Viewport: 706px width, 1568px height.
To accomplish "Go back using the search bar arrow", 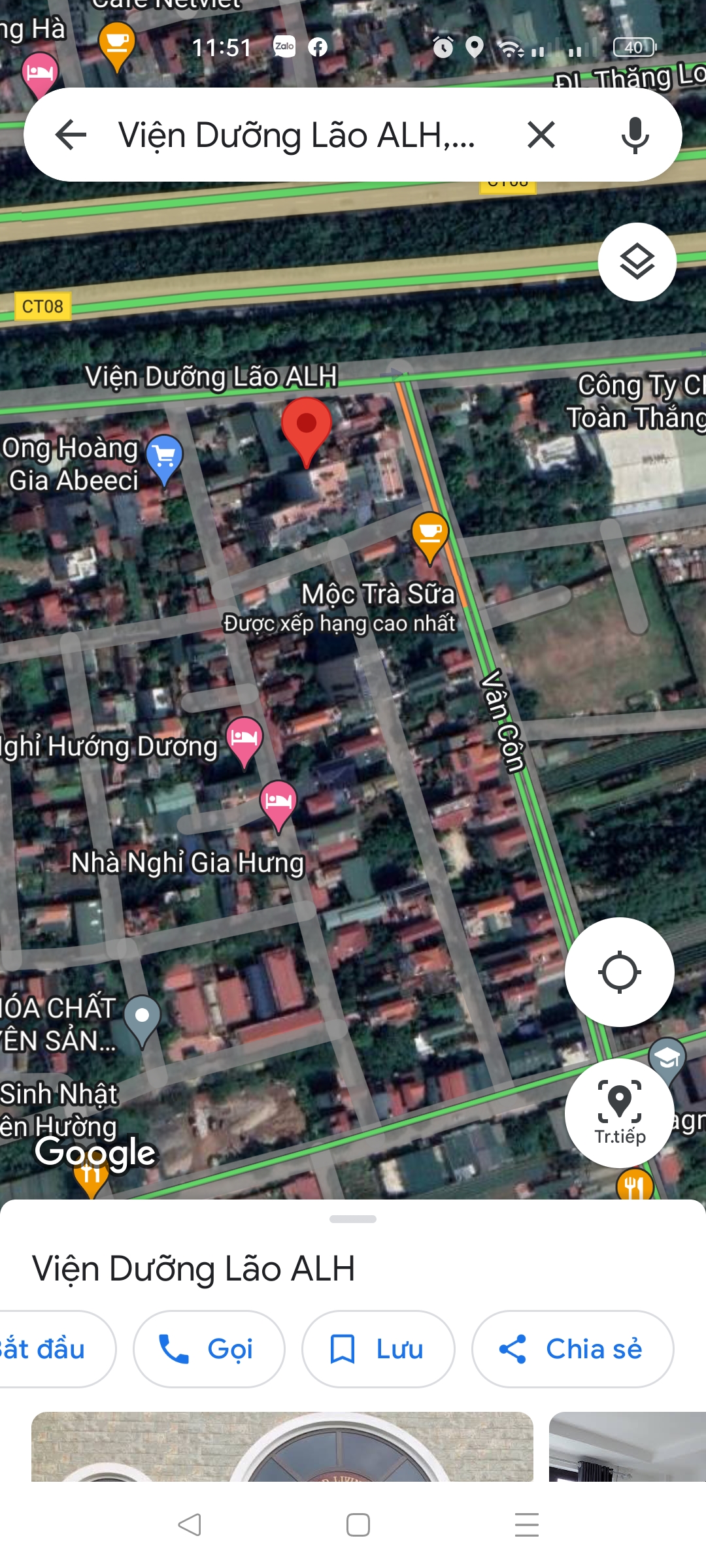I will click(x=71, y=135).
